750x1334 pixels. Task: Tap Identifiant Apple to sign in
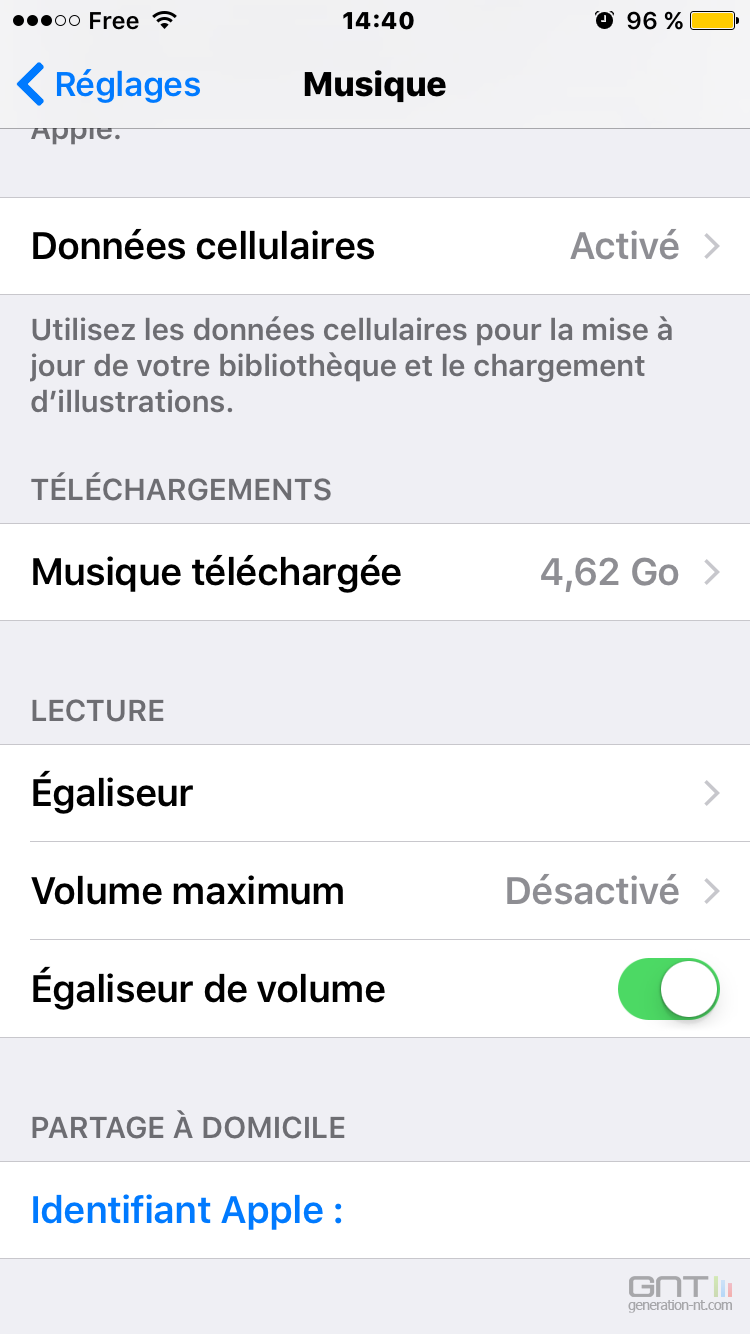point(188,1210)
